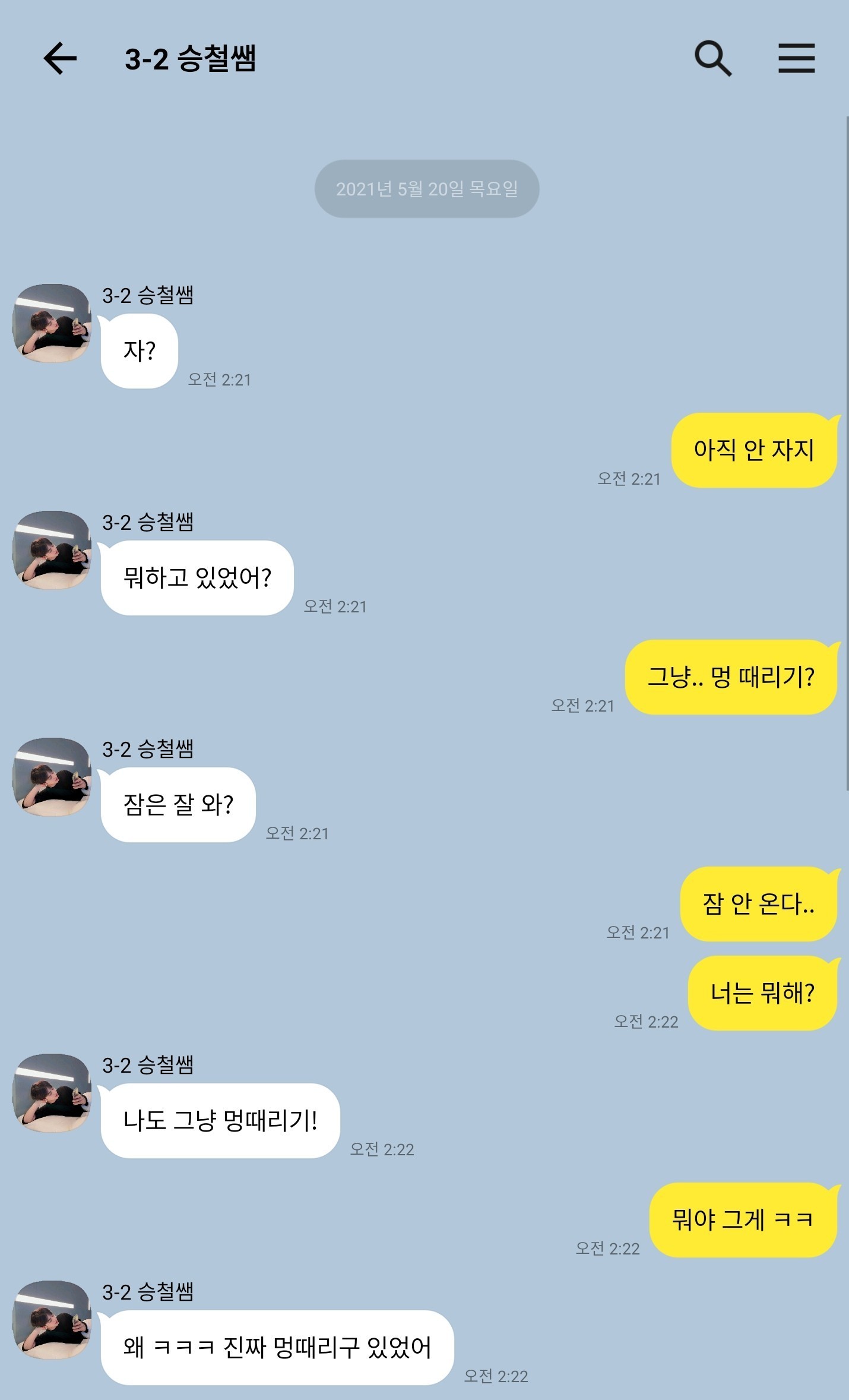The width and height of the screenshot is (849, 1400).
Task: Open profile picture beside '뭐하고 있었어?' message
Action: click(x=52, y=550)
